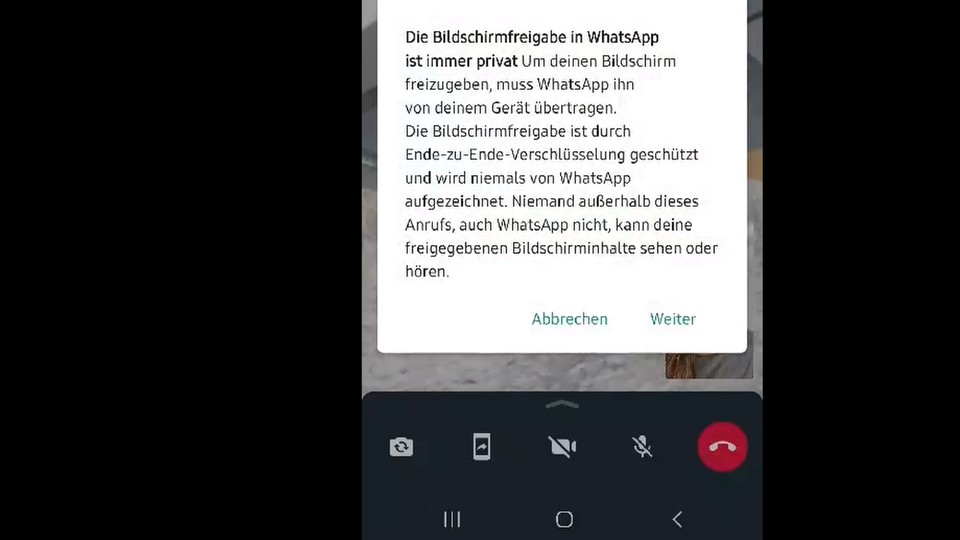This screenshot has width=960, height=540.
Task: Toggle the microphone mute
Action: [x=643, y=447]
